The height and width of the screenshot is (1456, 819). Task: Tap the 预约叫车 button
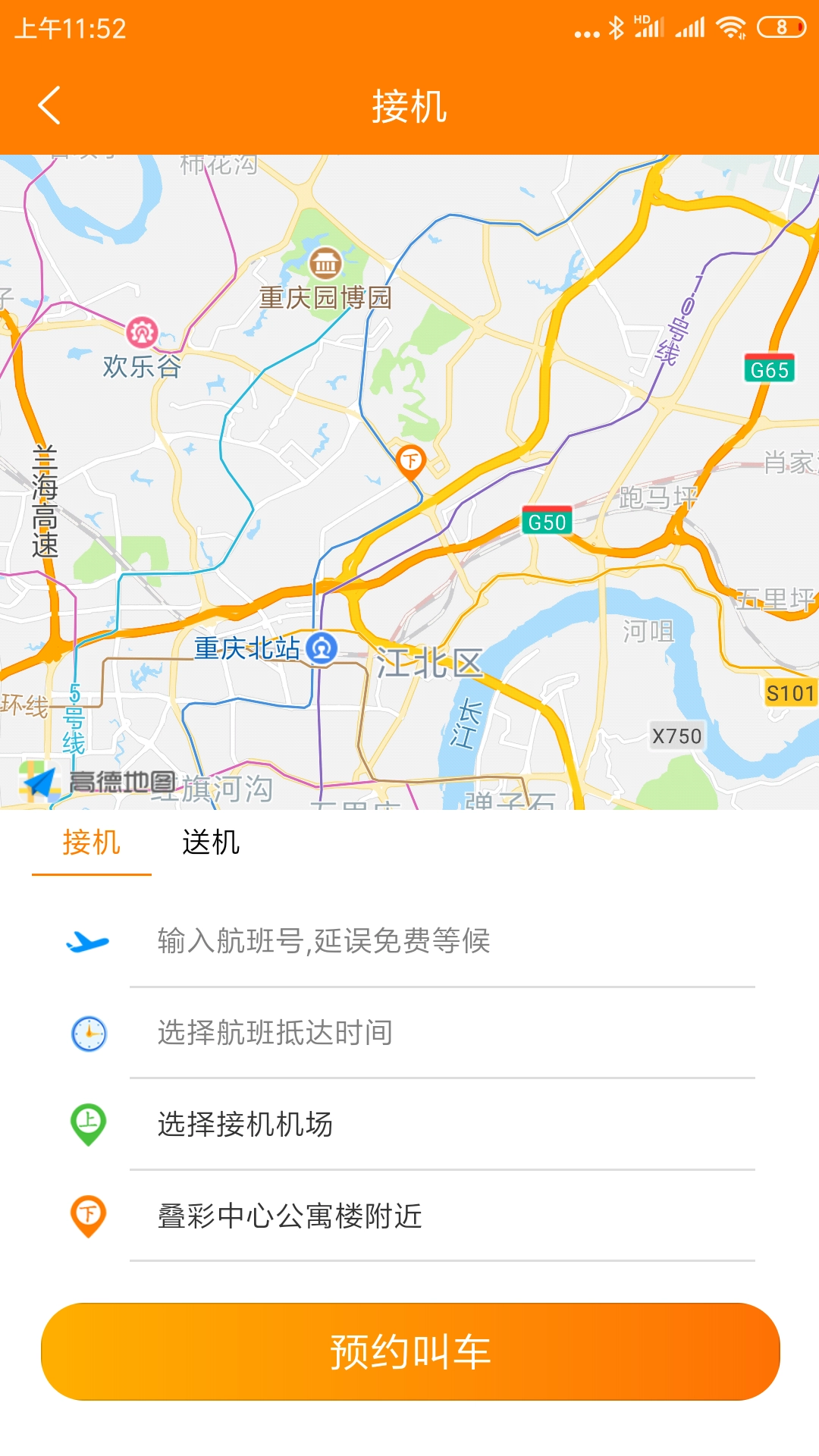(x=409, y=1351)
